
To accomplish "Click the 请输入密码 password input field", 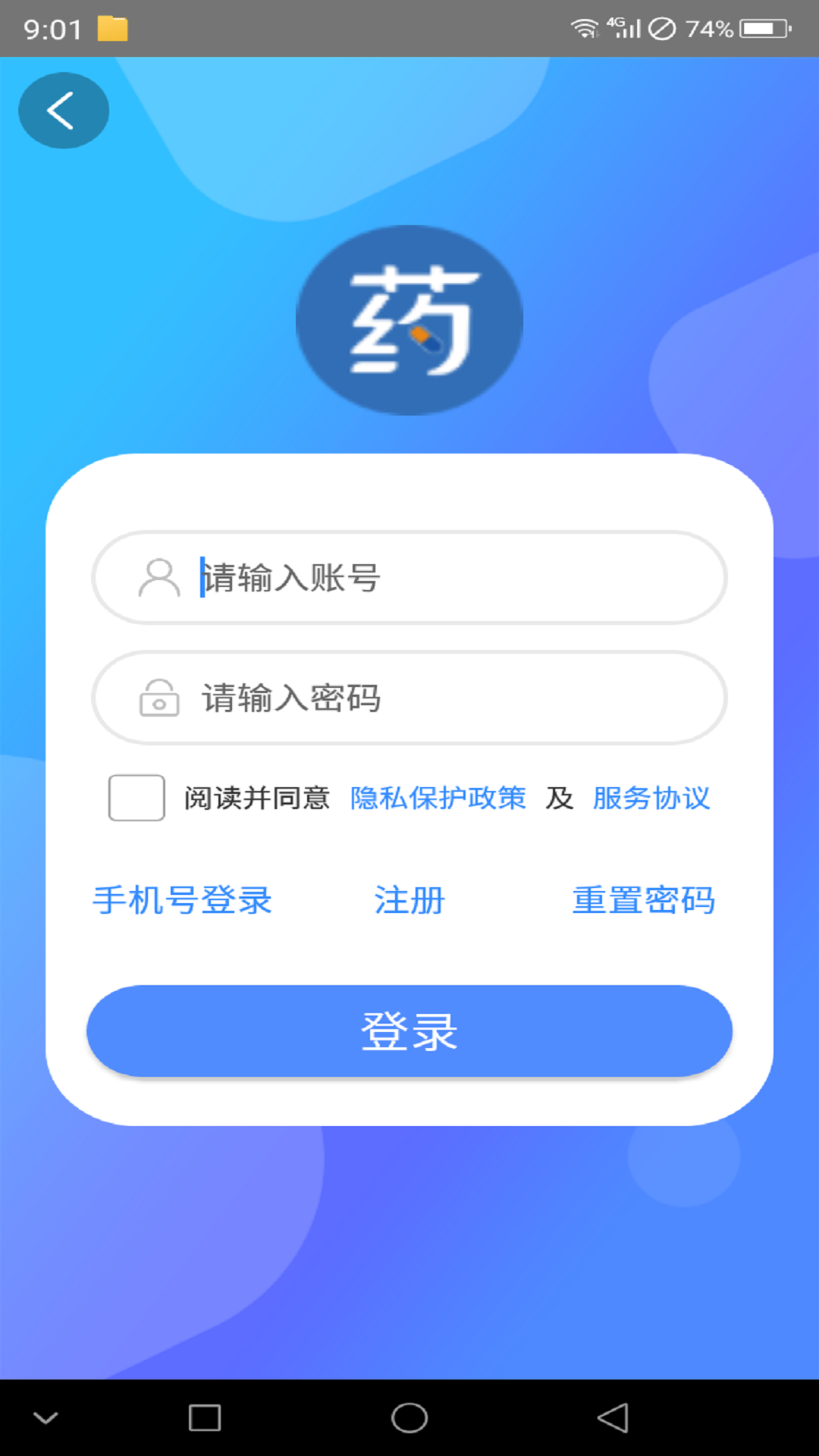I will pos(409,698).
